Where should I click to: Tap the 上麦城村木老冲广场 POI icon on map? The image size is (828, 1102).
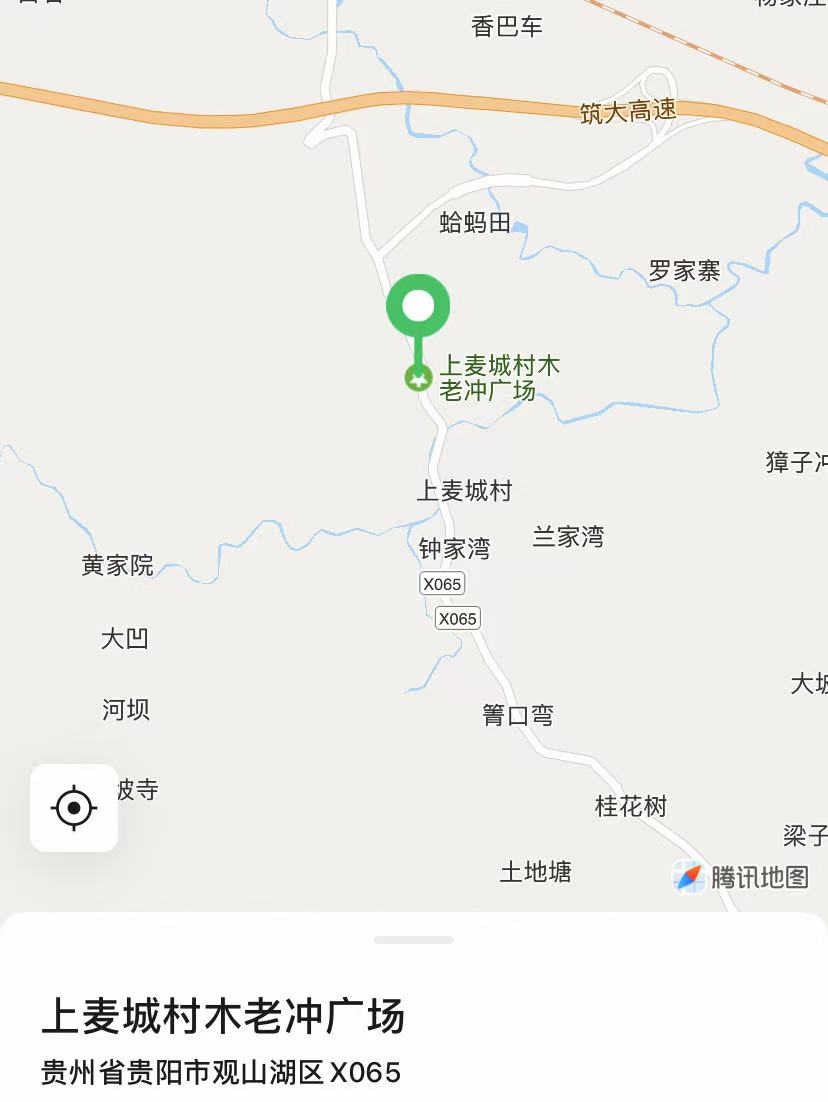[418, 378]
